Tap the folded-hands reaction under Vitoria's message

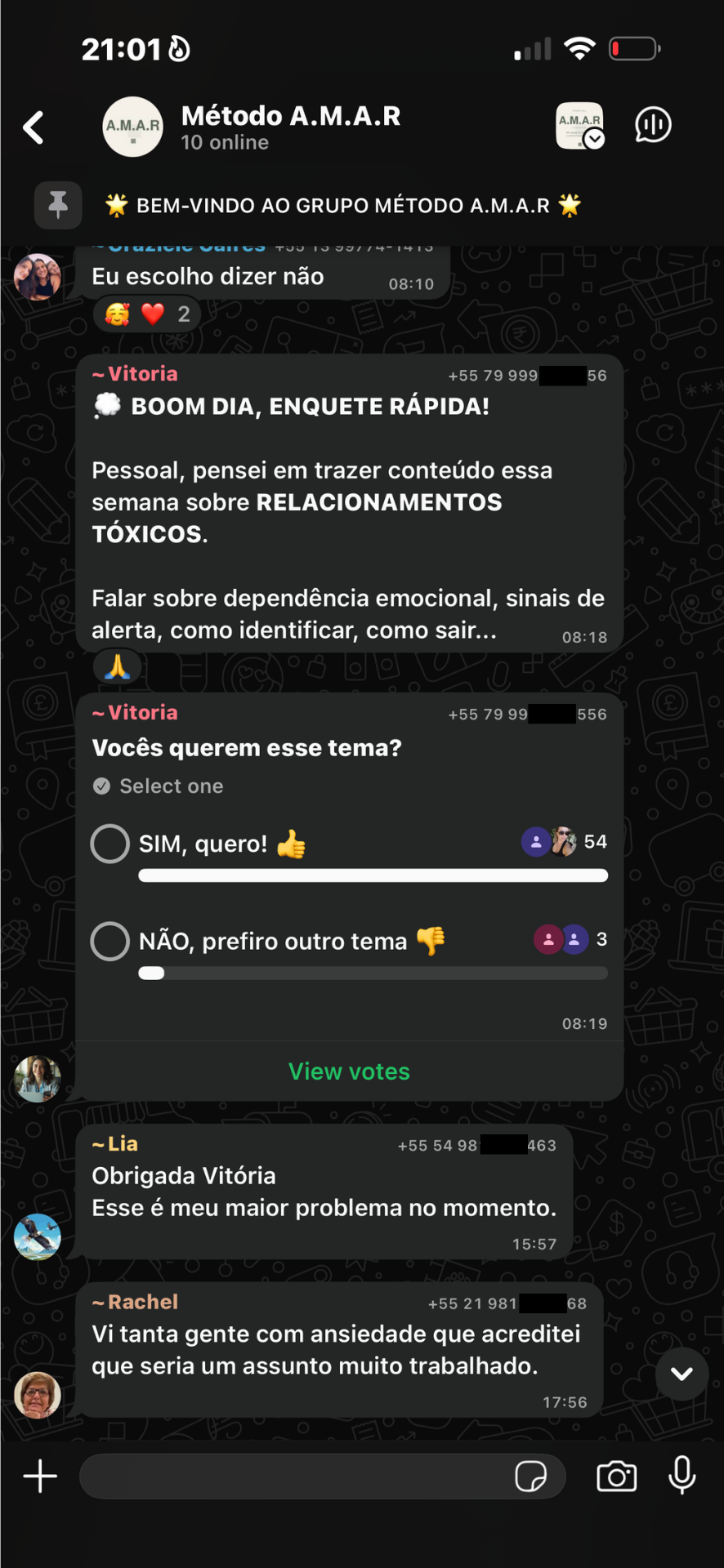click(x=116, y=666)
